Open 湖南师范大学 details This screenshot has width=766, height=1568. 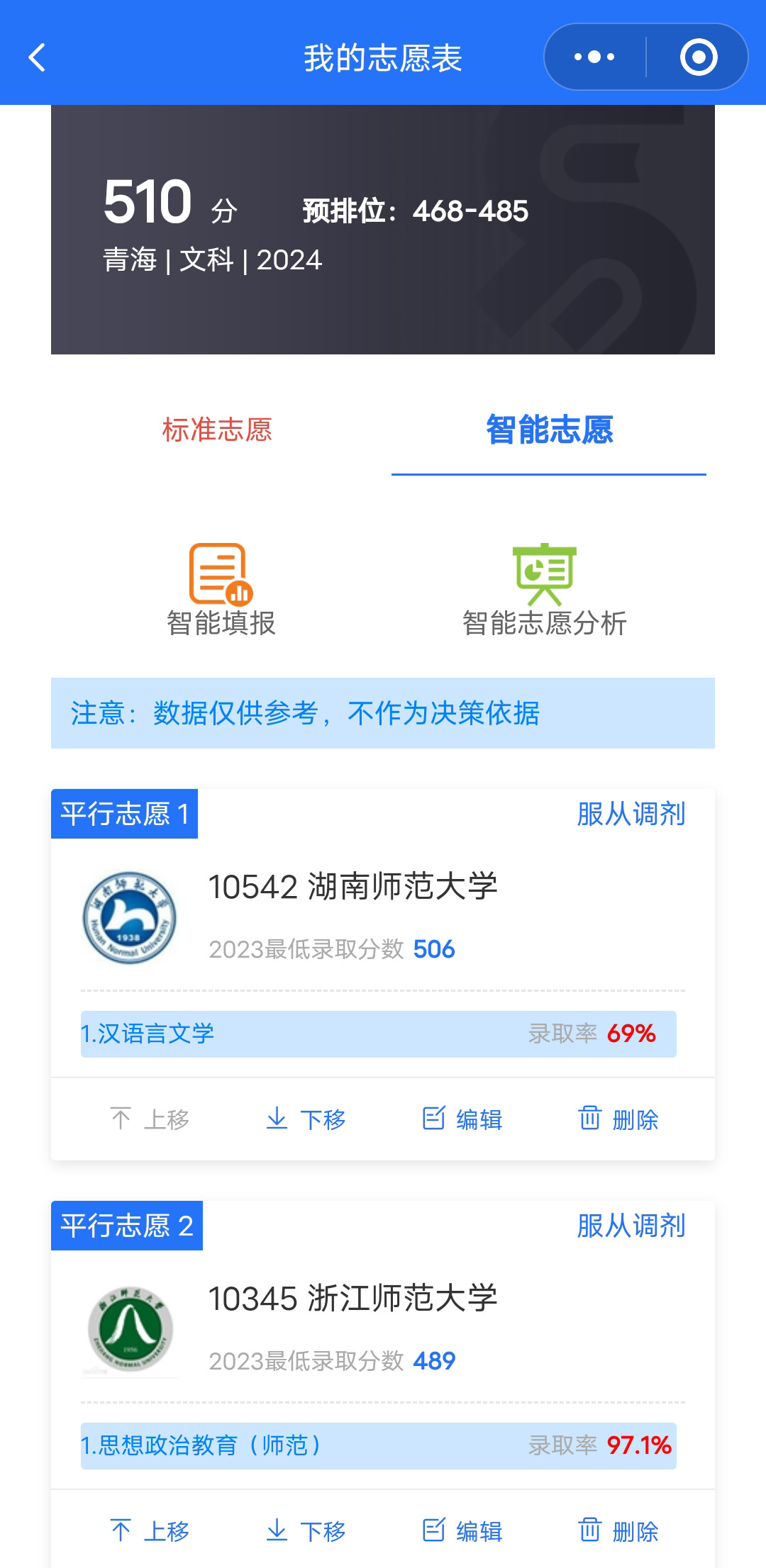(353, 887)
